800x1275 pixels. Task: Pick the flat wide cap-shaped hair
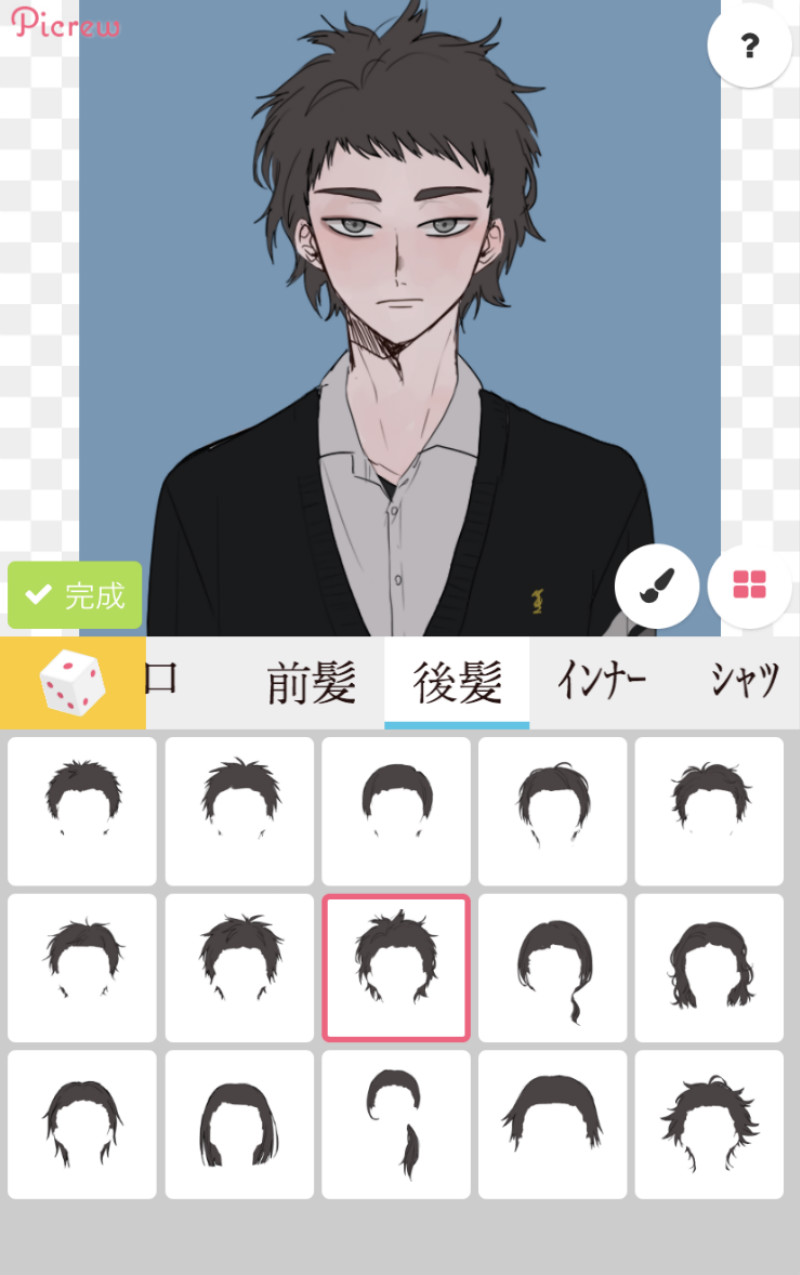coord(552,1124)
